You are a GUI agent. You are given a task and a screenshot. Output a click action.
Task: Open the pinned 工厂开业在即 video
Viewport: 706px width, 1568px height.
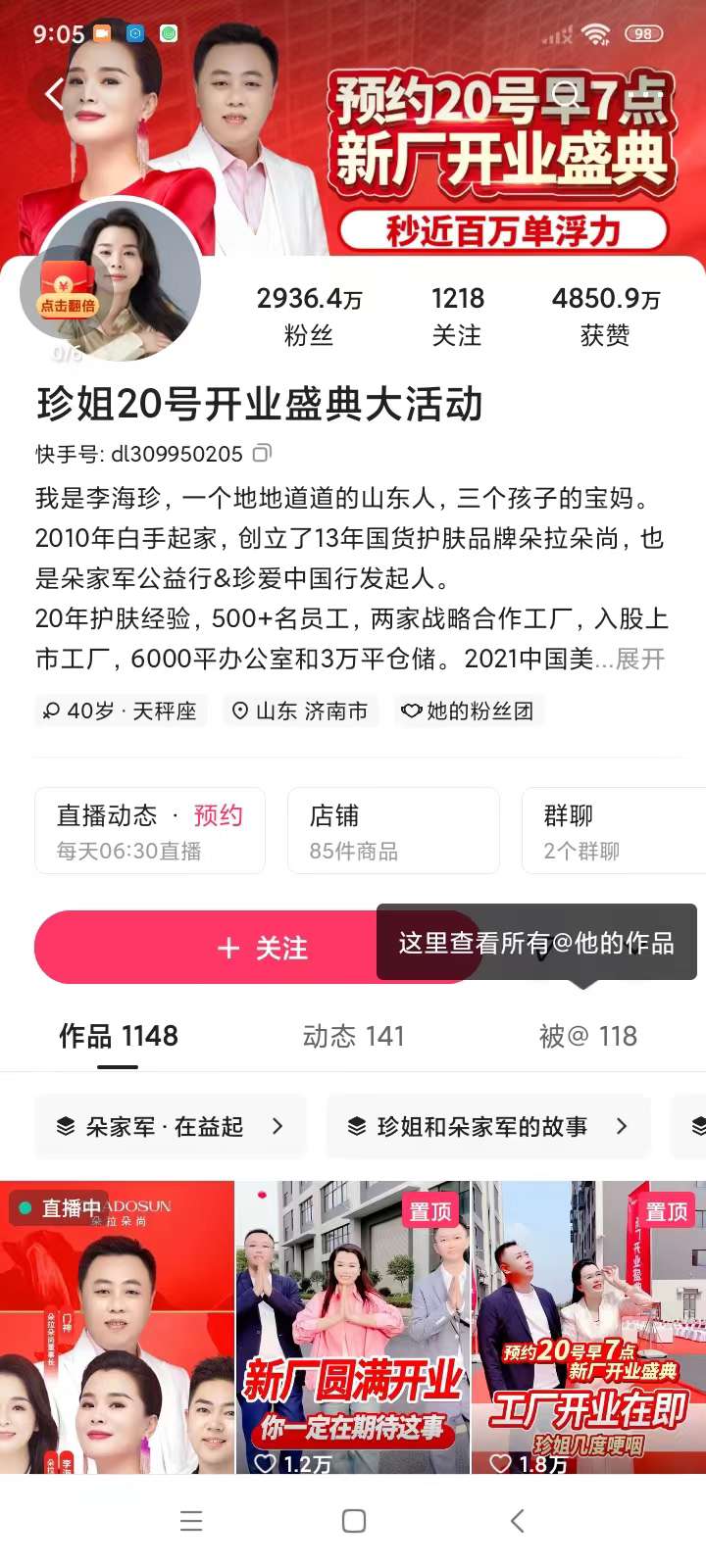tap(588, 1328)
